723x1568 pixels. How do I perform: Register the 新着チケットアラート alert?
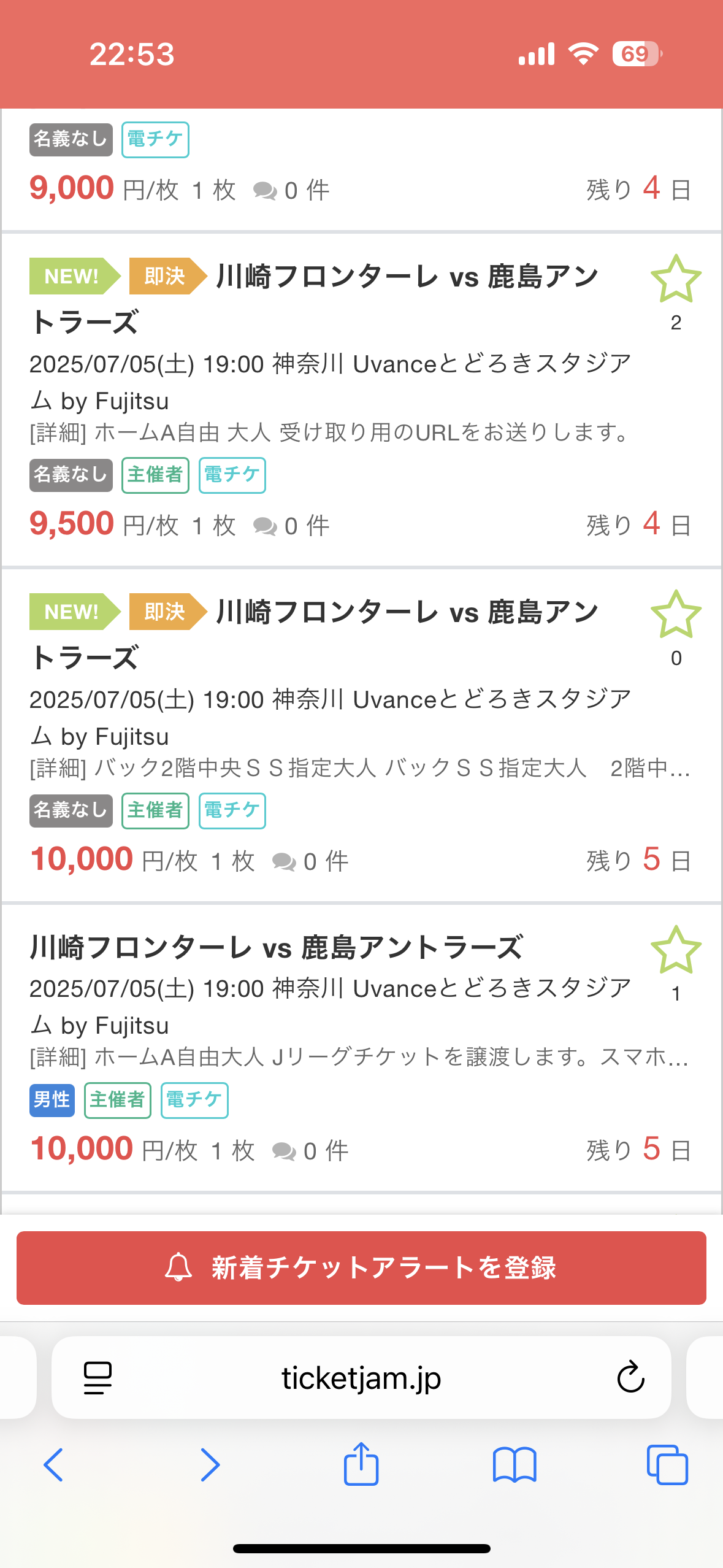click(x=361, y=1267)
